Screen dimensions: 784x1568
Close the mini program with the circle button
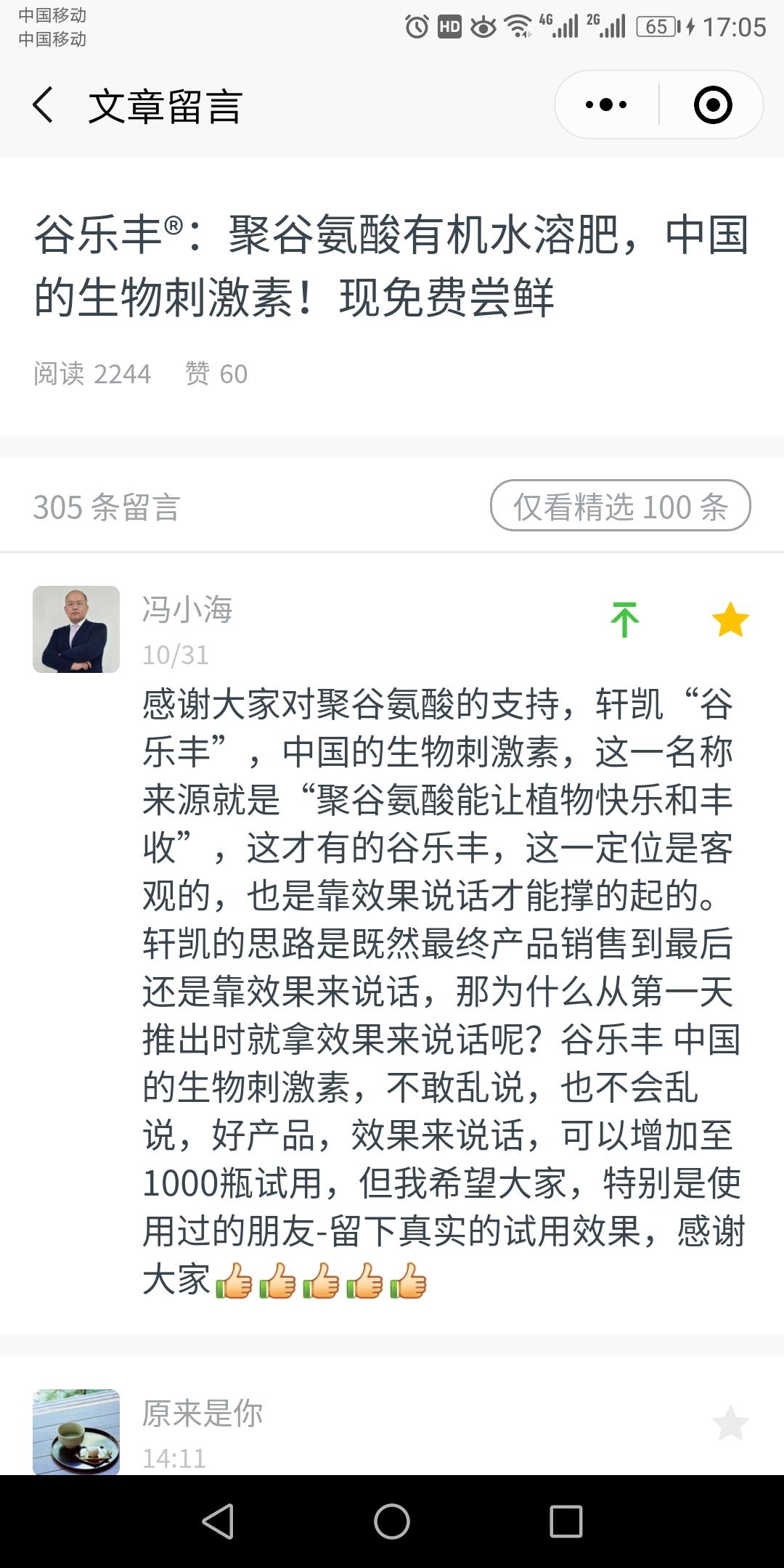click(x=712, y=105)
